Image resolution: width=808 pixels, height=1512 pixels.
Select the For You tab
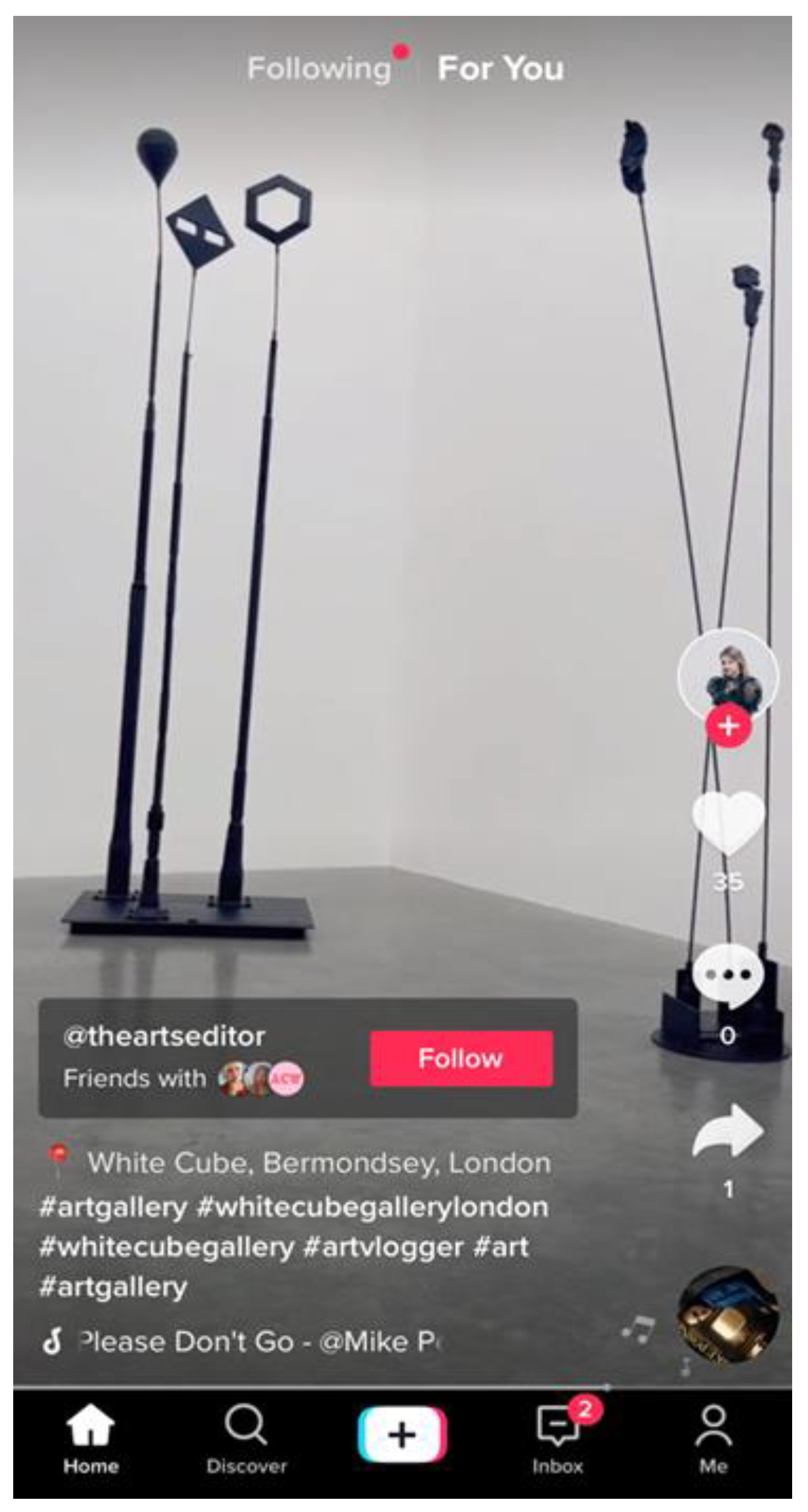coord(501,68)
